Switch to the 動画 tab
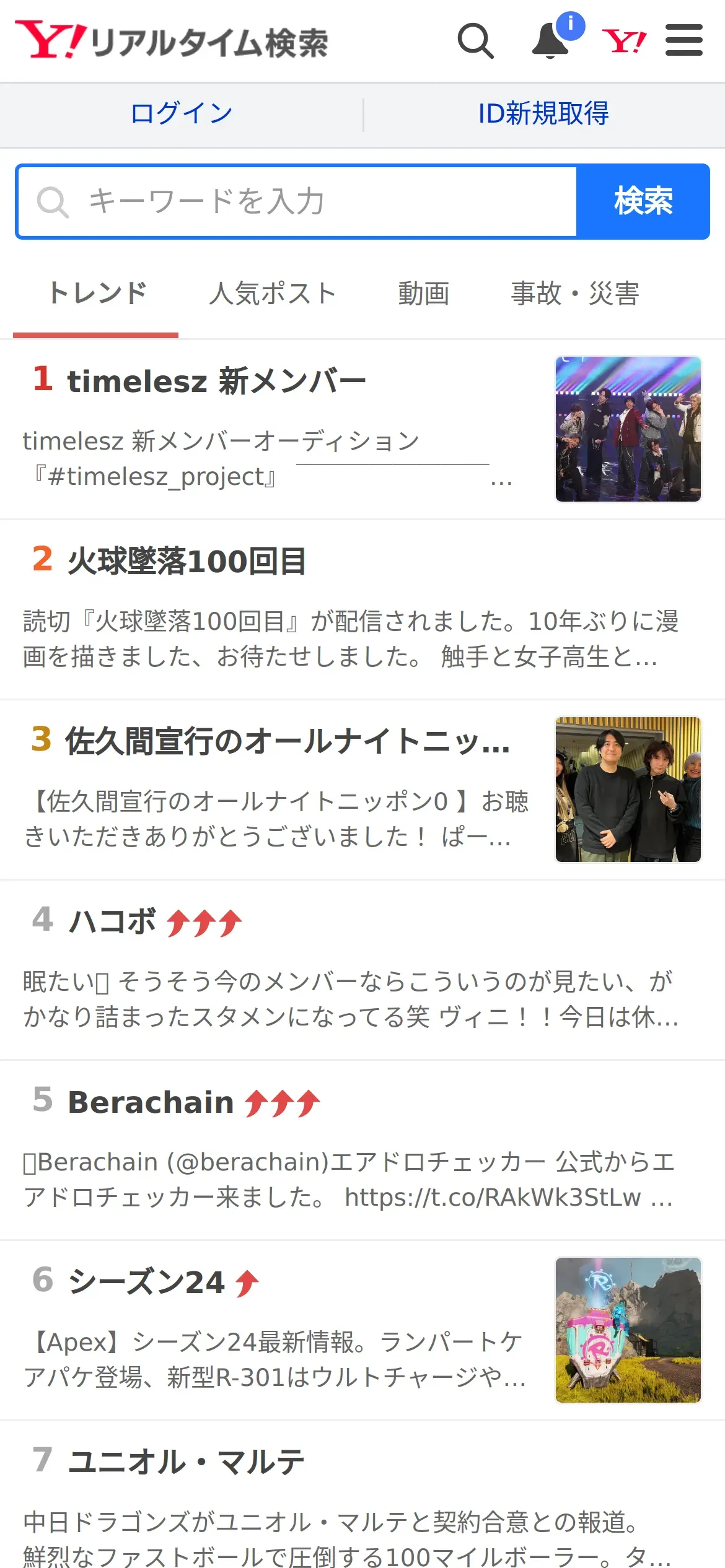Image resolution: width=725 pixels, height=1568 pixels. pos(424,294)
